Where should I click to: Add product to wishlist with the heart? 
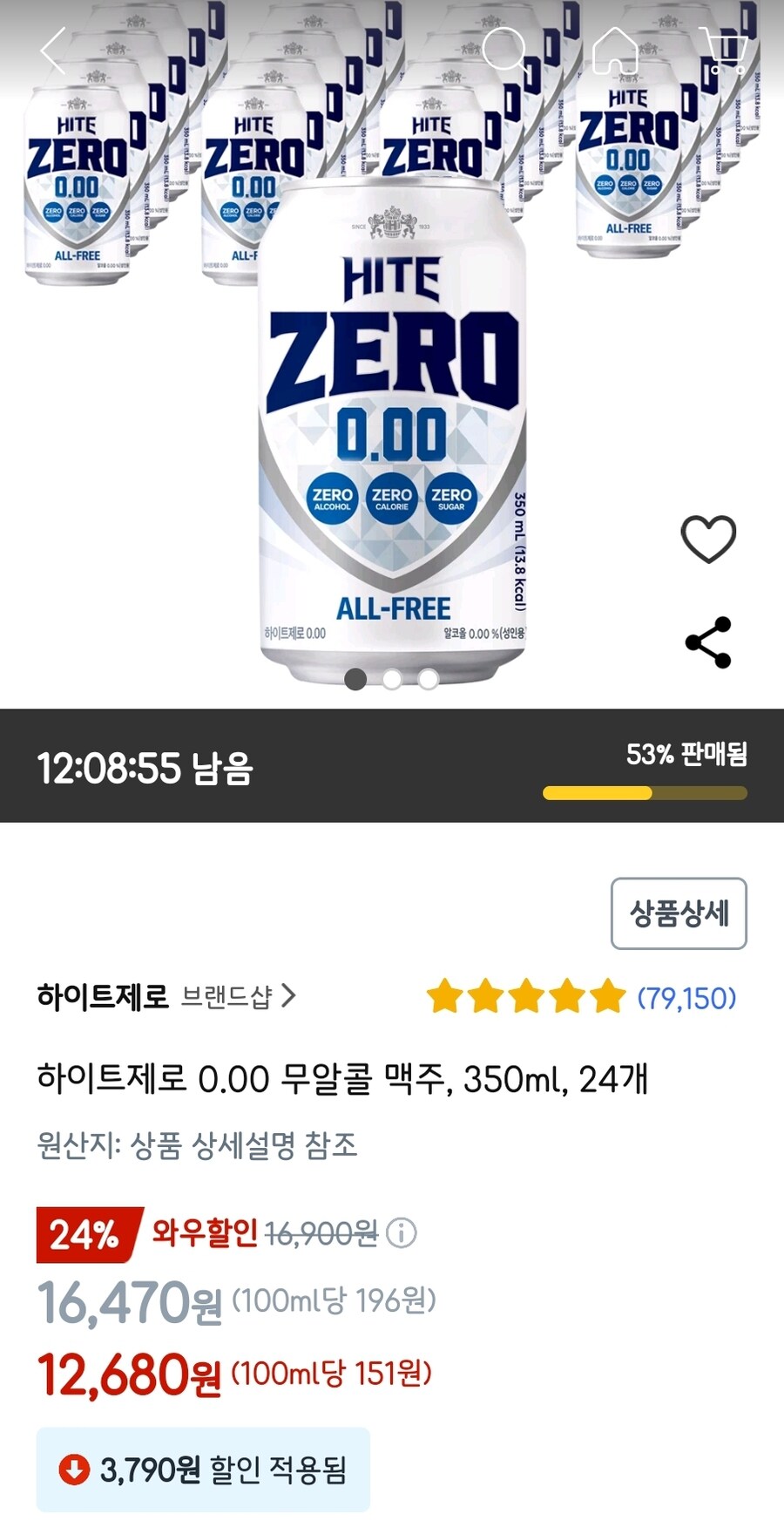tap(710, 540)
